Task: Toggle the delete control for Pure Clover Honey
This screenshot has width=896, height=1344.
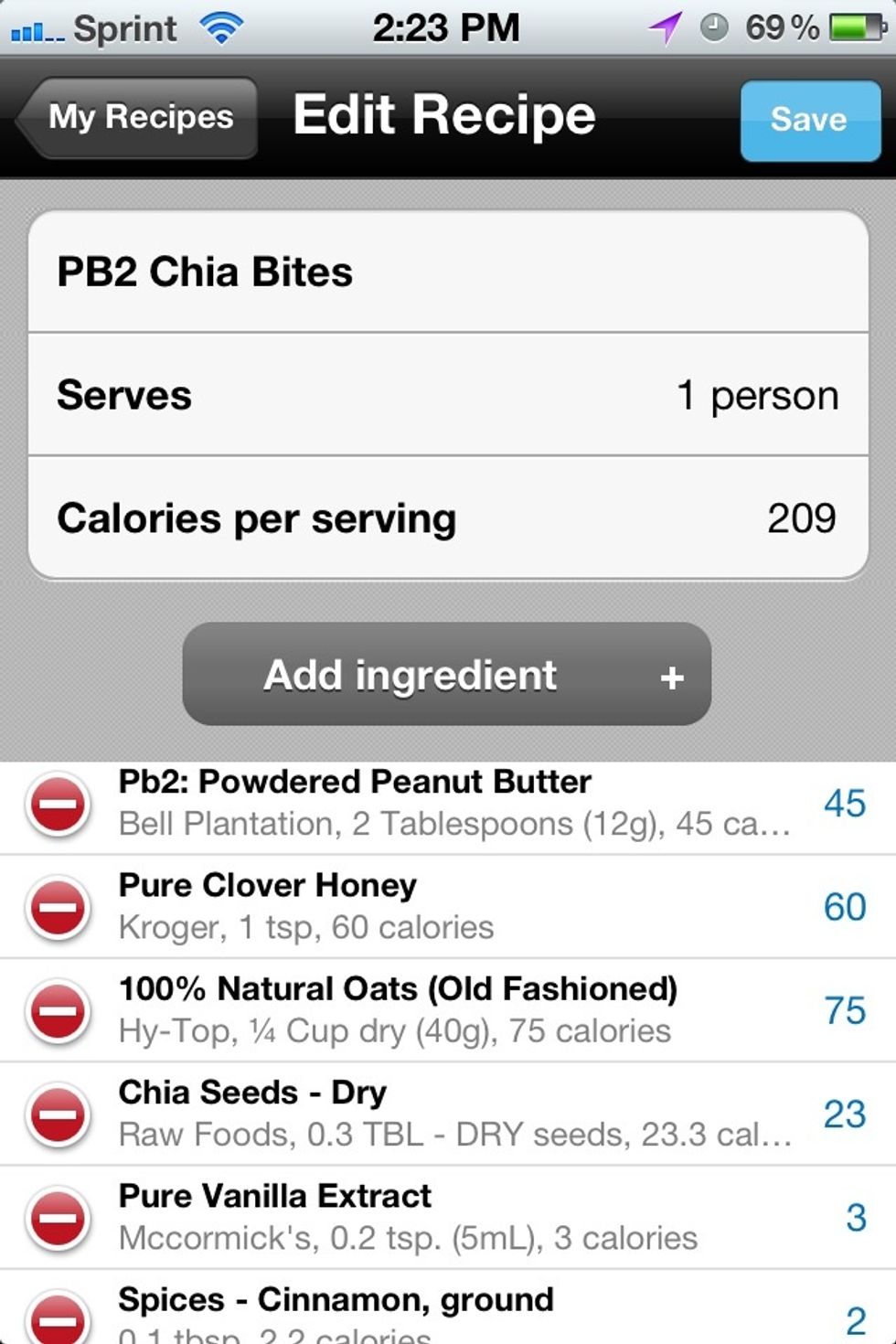Action: click(58, 908)
